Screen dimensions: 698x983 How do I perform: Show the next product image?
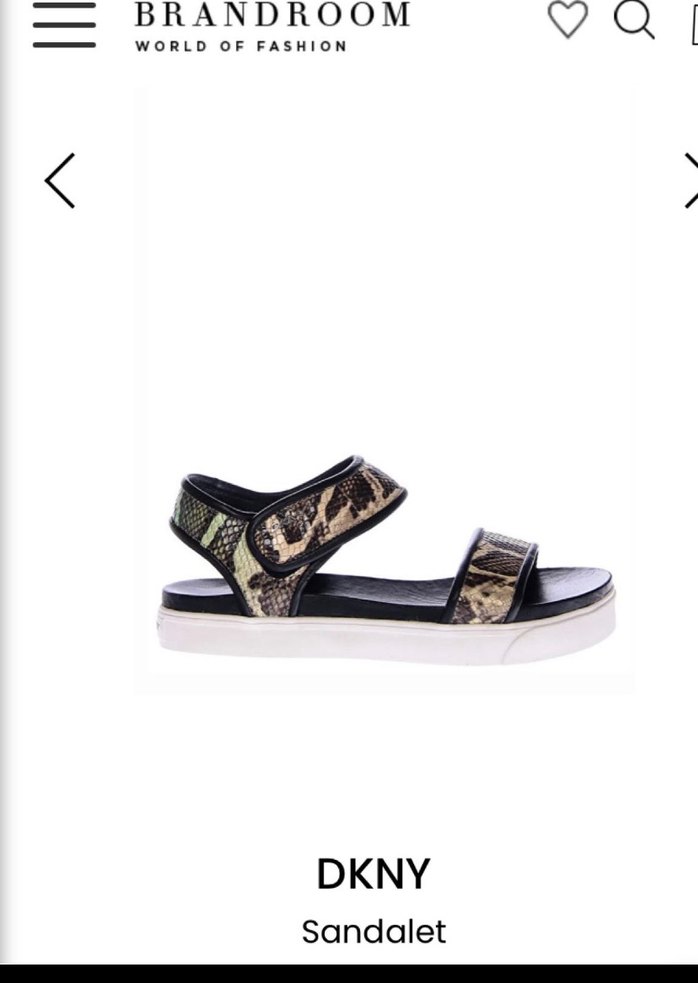[x=690, y=181]
